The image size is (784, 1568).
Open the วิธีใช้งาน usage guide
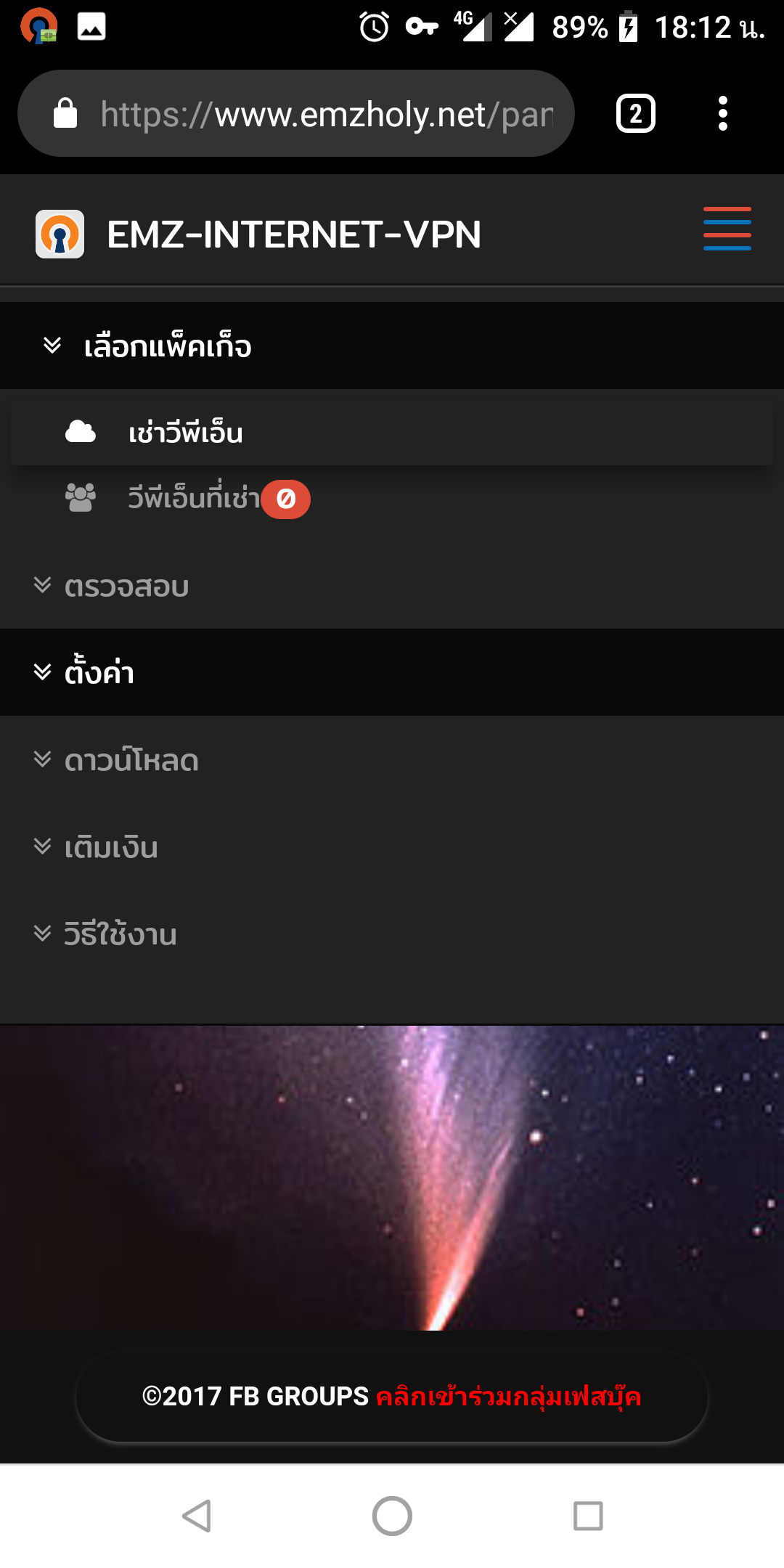point(118,934)
